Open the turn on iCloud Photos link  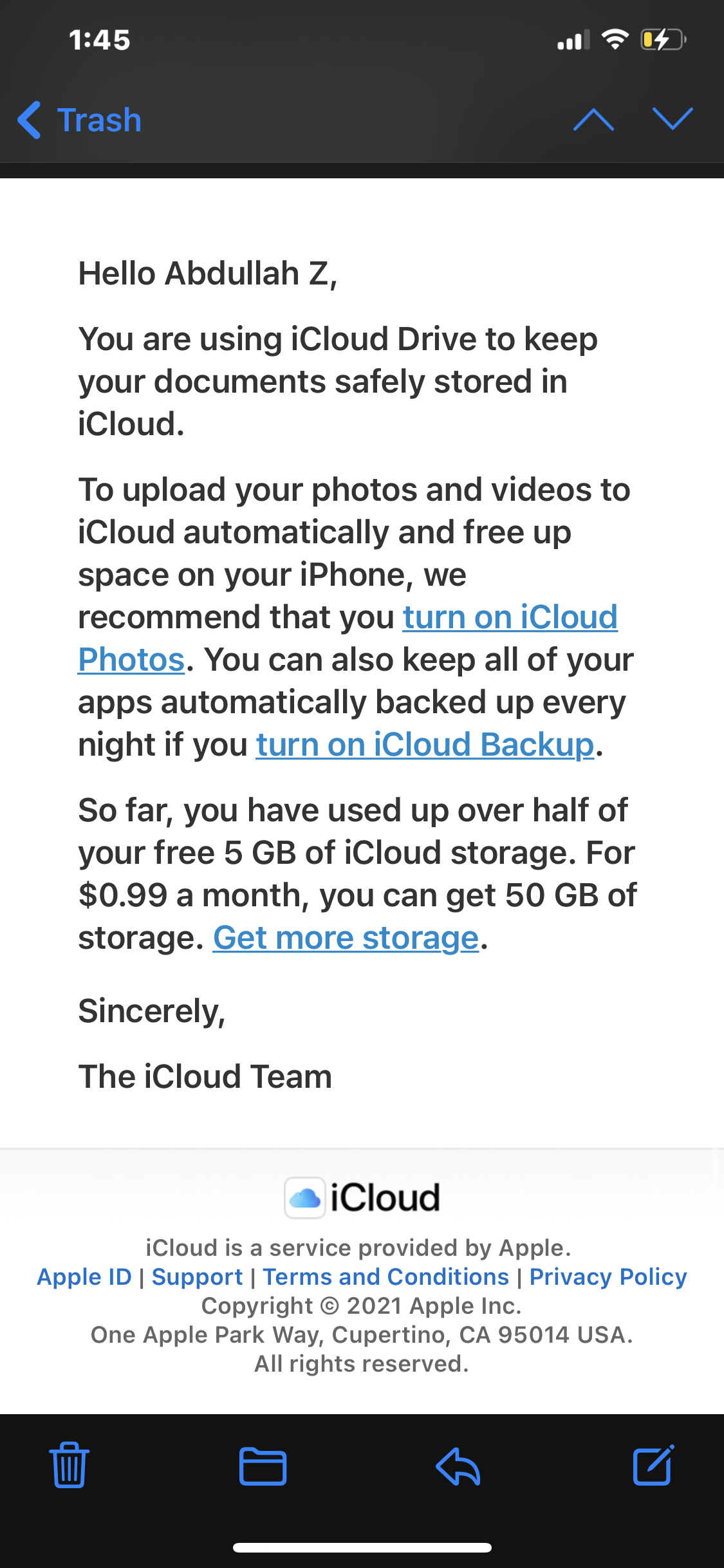pyautogui.click(x=510, y=617)
